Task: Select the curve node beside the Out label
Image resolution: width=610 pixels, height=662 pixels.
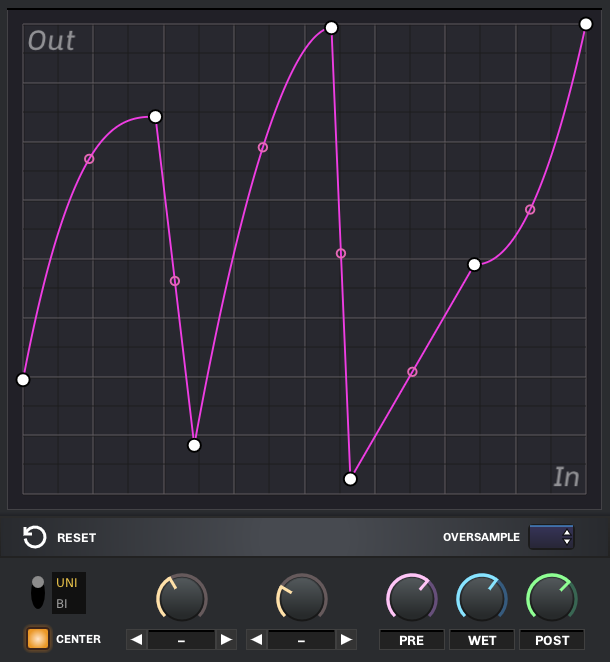Action: coord(155,117)
